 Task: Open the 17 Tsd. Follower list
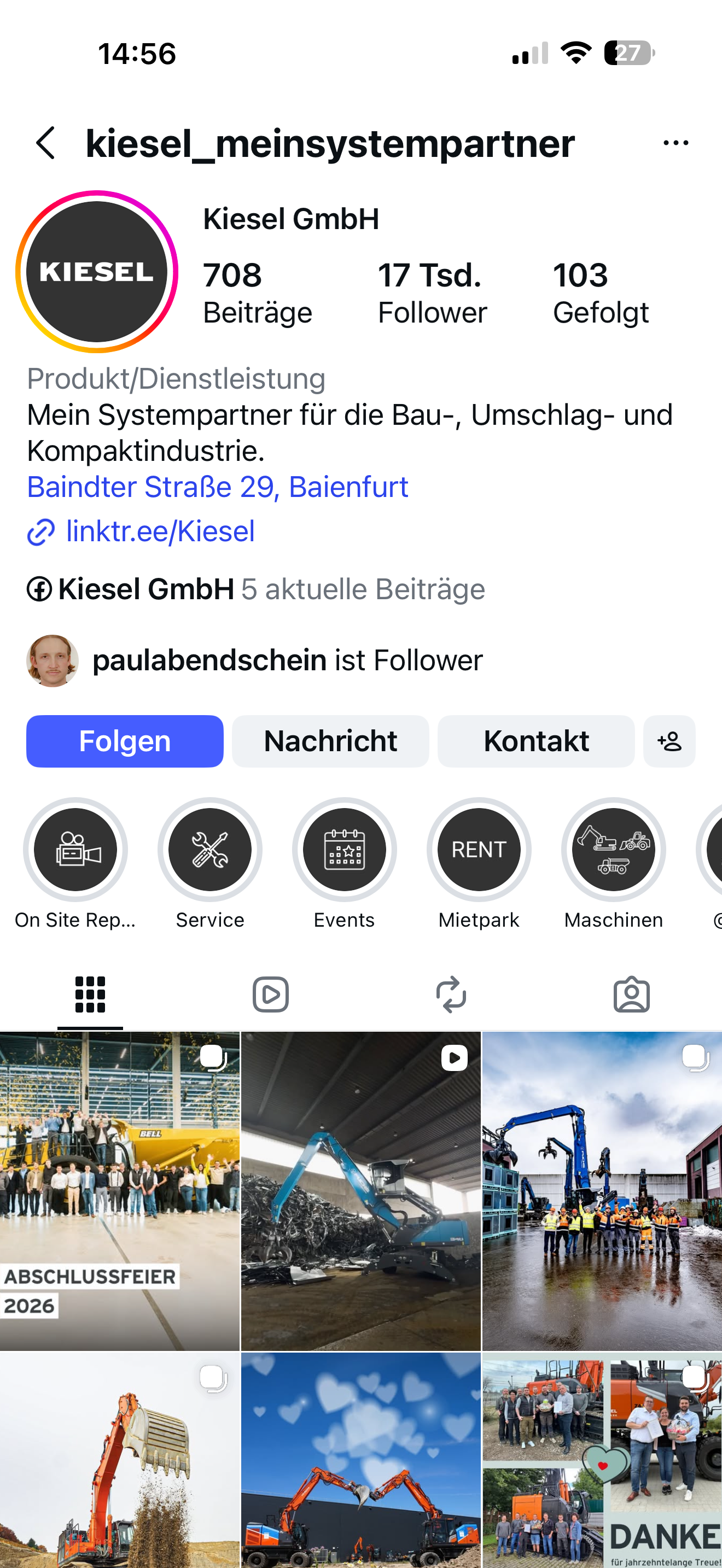tap(432, 293)
